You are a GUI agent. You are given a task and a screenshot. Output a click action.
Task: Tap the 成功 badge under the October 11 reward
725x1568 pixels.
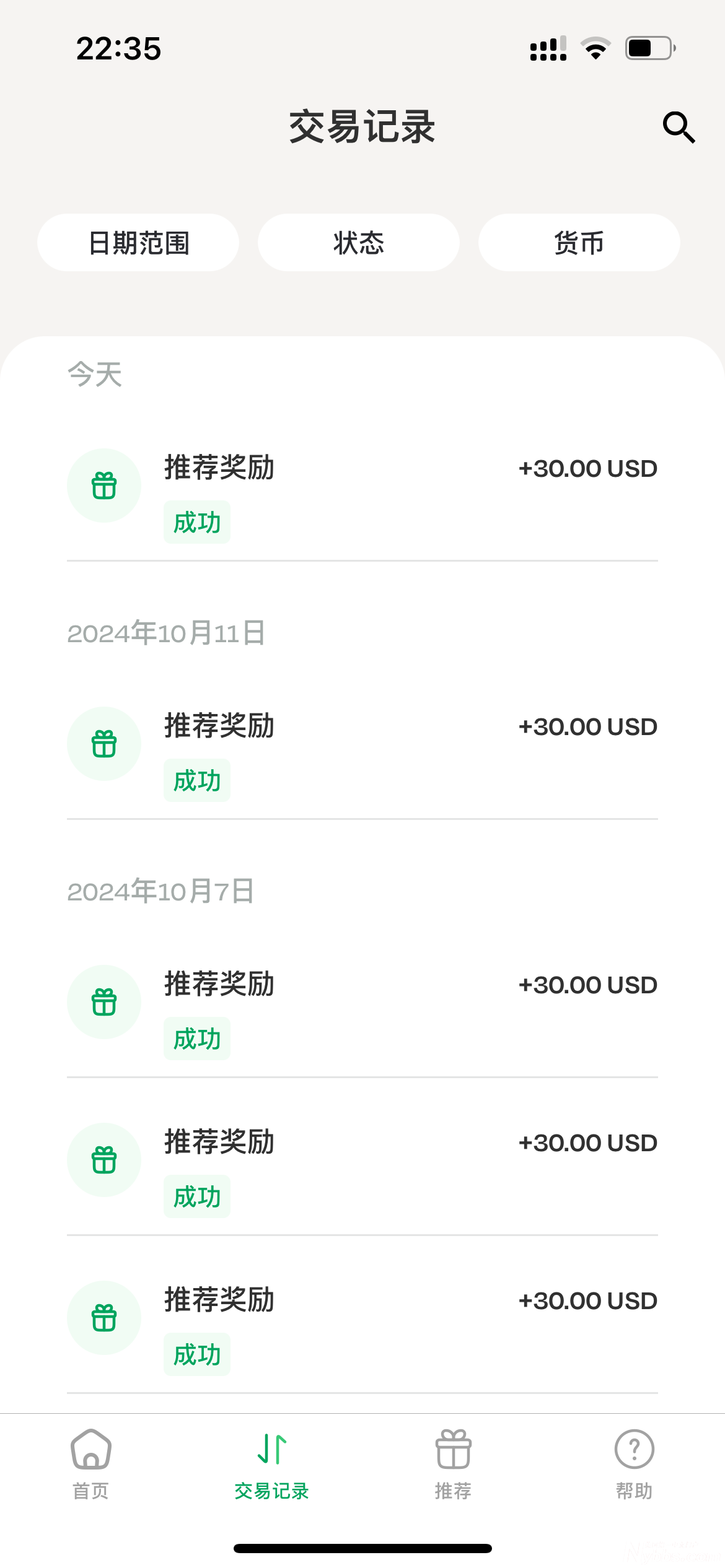point(196,780)
